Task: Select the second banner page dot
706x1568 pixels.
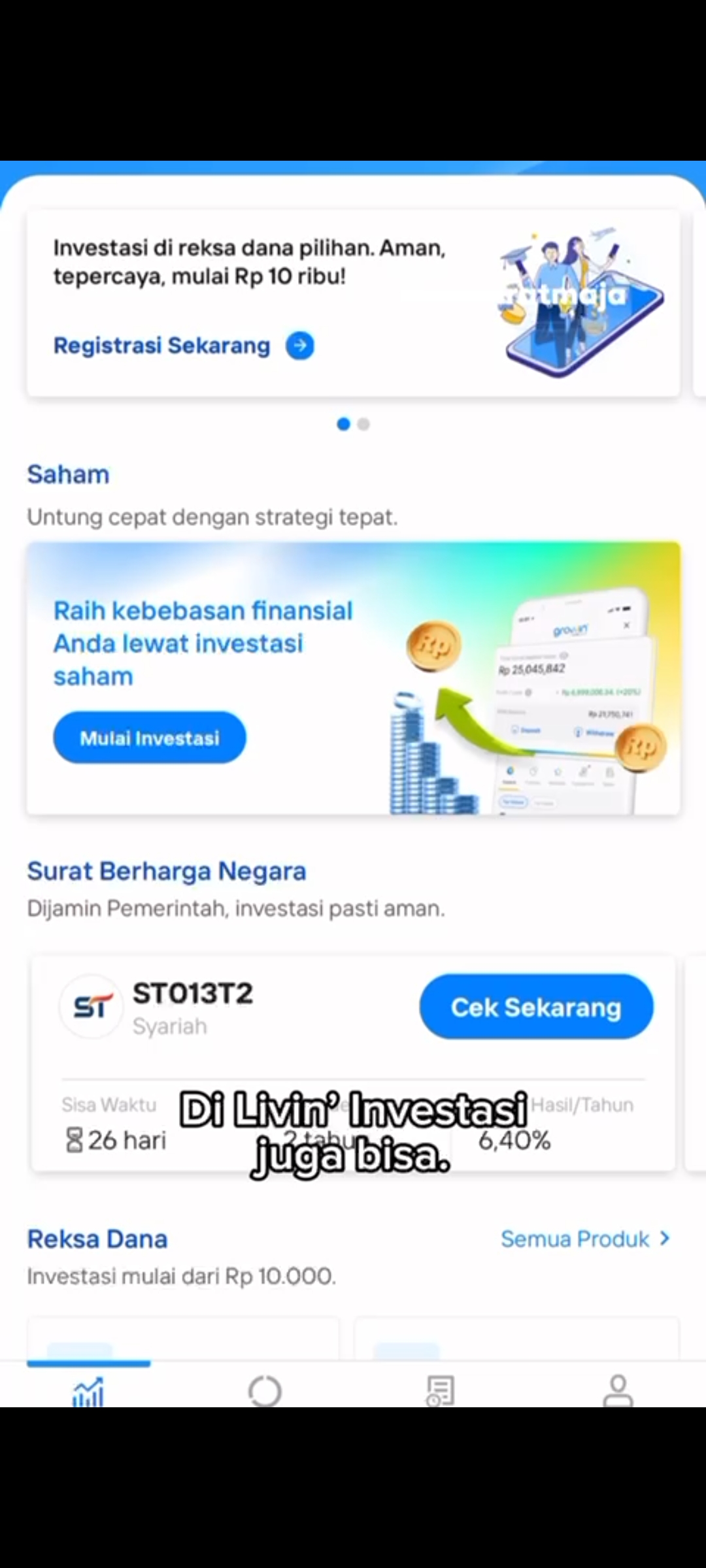Action: point(364,425)
